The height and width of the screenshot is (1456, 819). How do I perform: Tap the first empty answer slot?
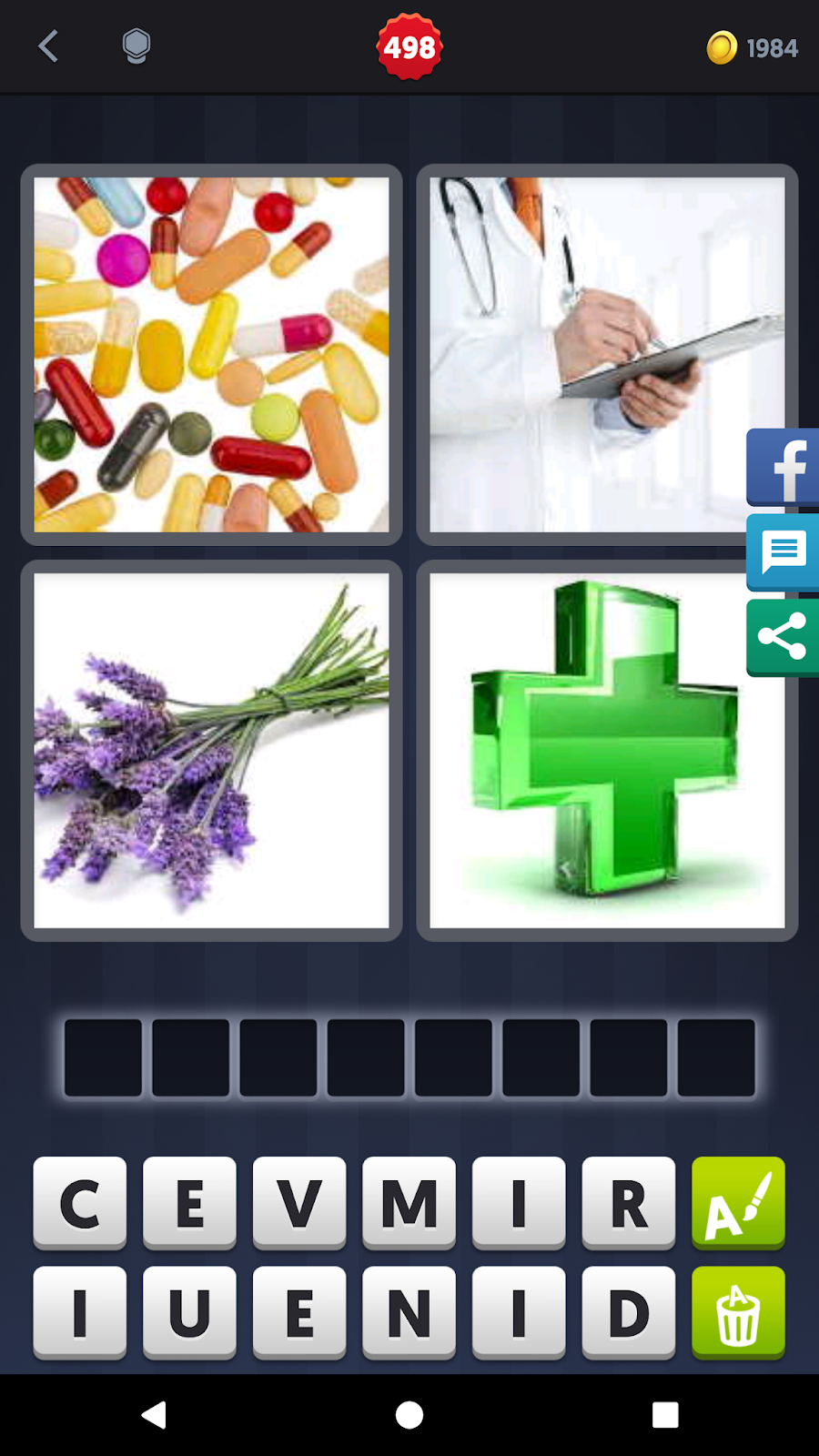tap(103, 1057)
